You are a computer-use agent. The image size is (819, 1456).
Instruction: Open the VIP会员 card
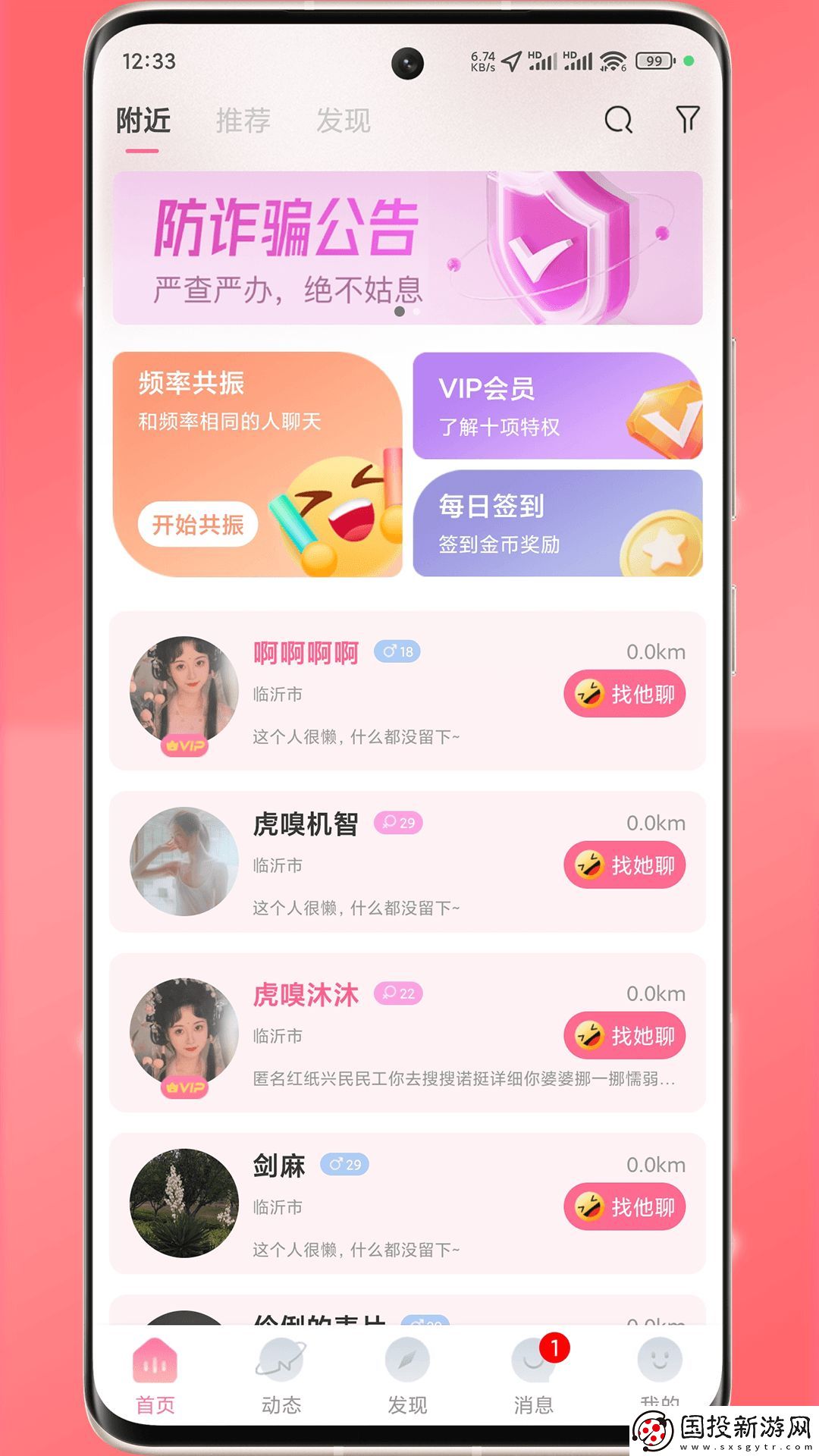(557, 406)
